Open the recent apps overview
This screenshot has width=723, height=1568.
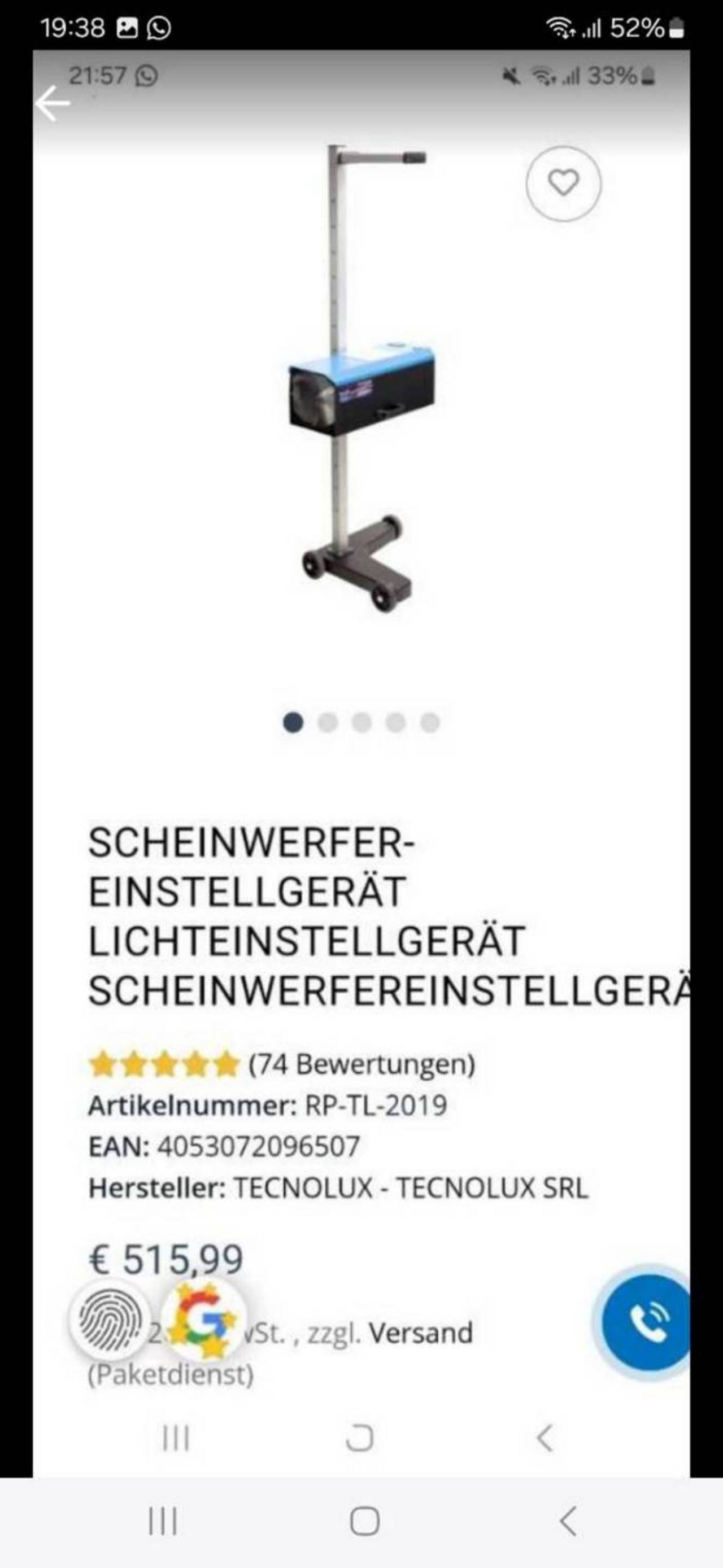tap(163, 1522)
